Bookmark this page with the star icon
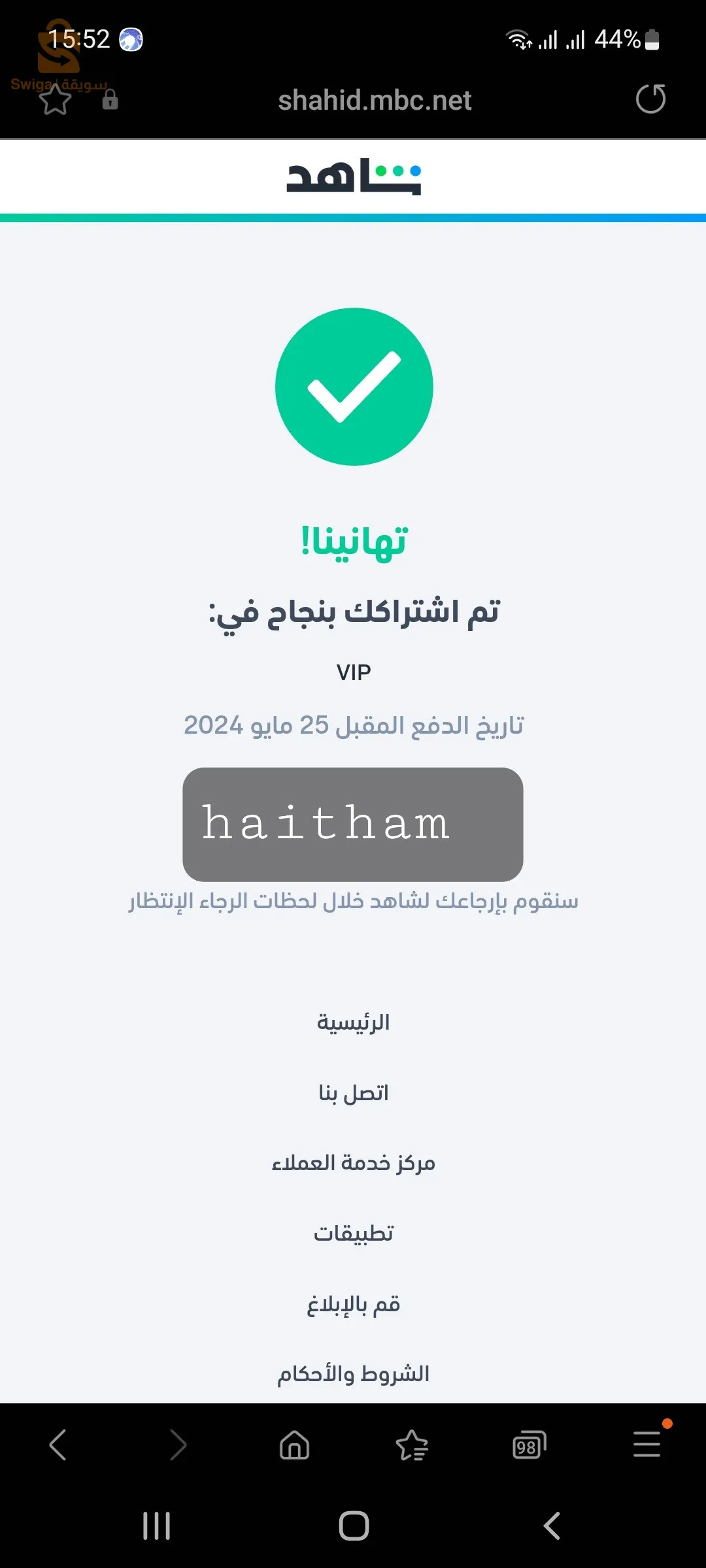Screen dimensions: 706x1568 point(56,99)
